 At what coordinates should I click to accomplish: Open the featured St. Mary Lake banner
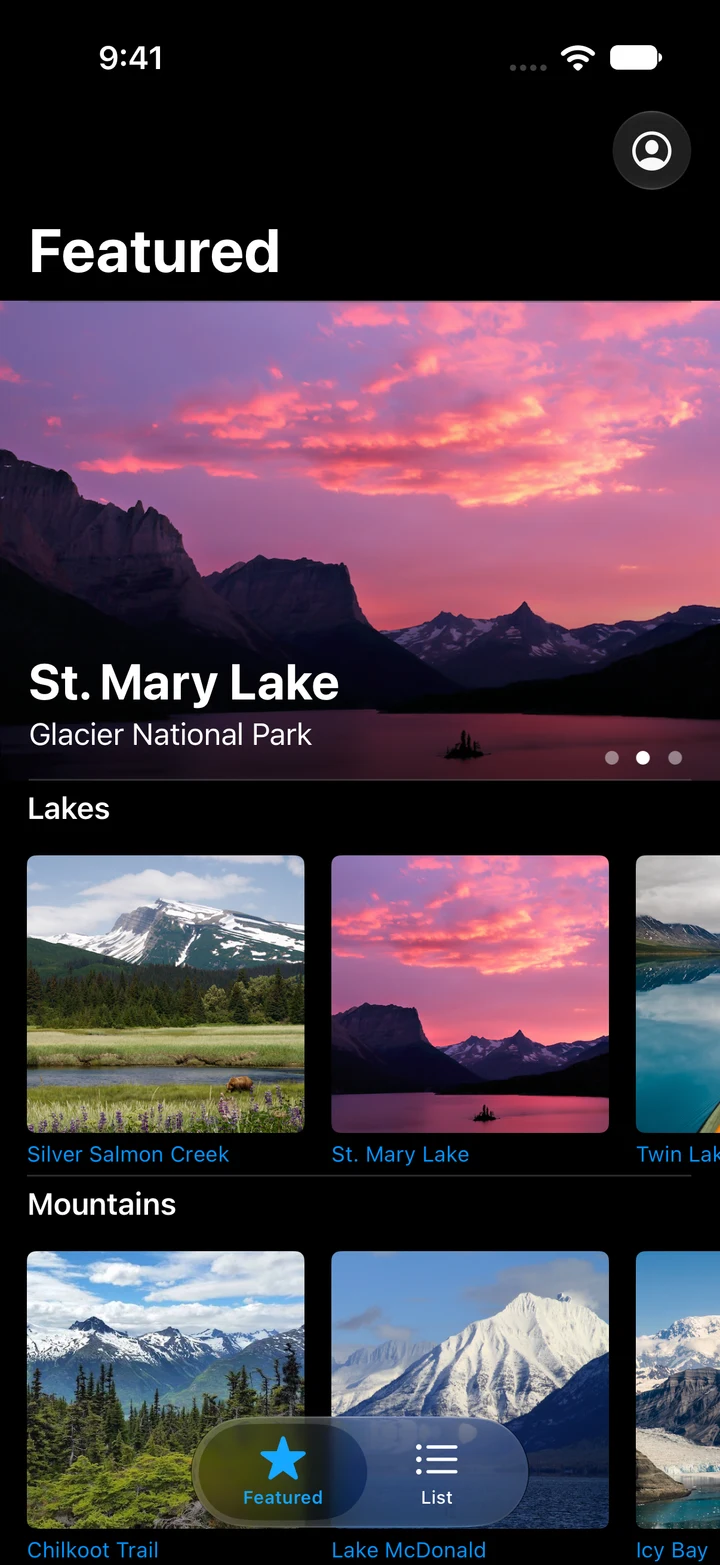tap(360, 540)
